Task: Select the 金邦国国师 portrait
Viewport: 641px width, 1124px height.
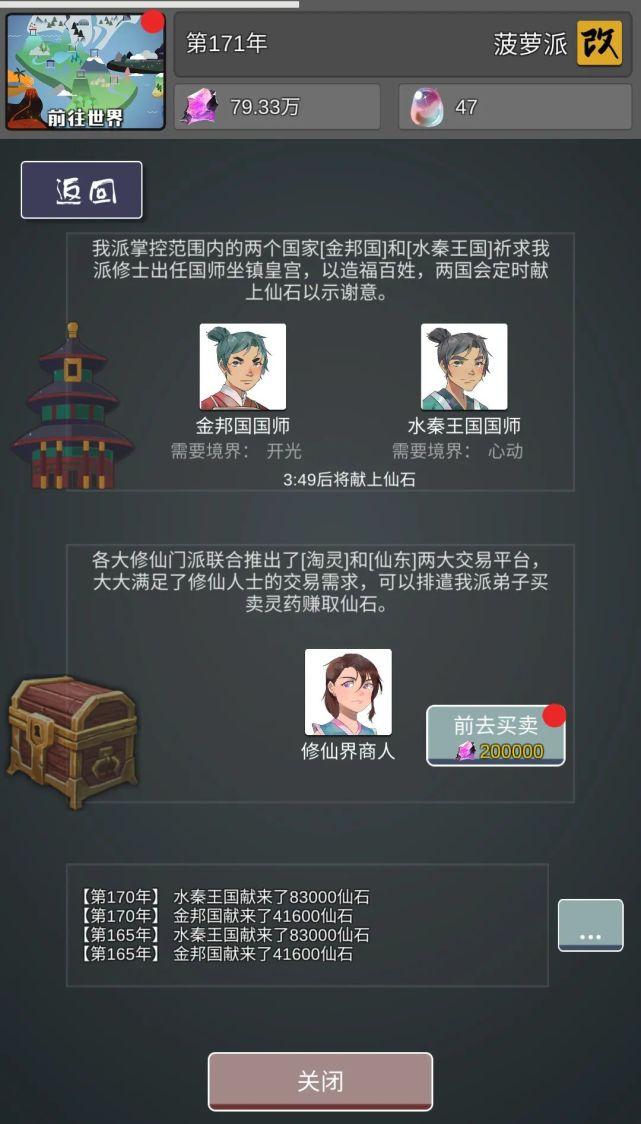Action: (243, 366)
